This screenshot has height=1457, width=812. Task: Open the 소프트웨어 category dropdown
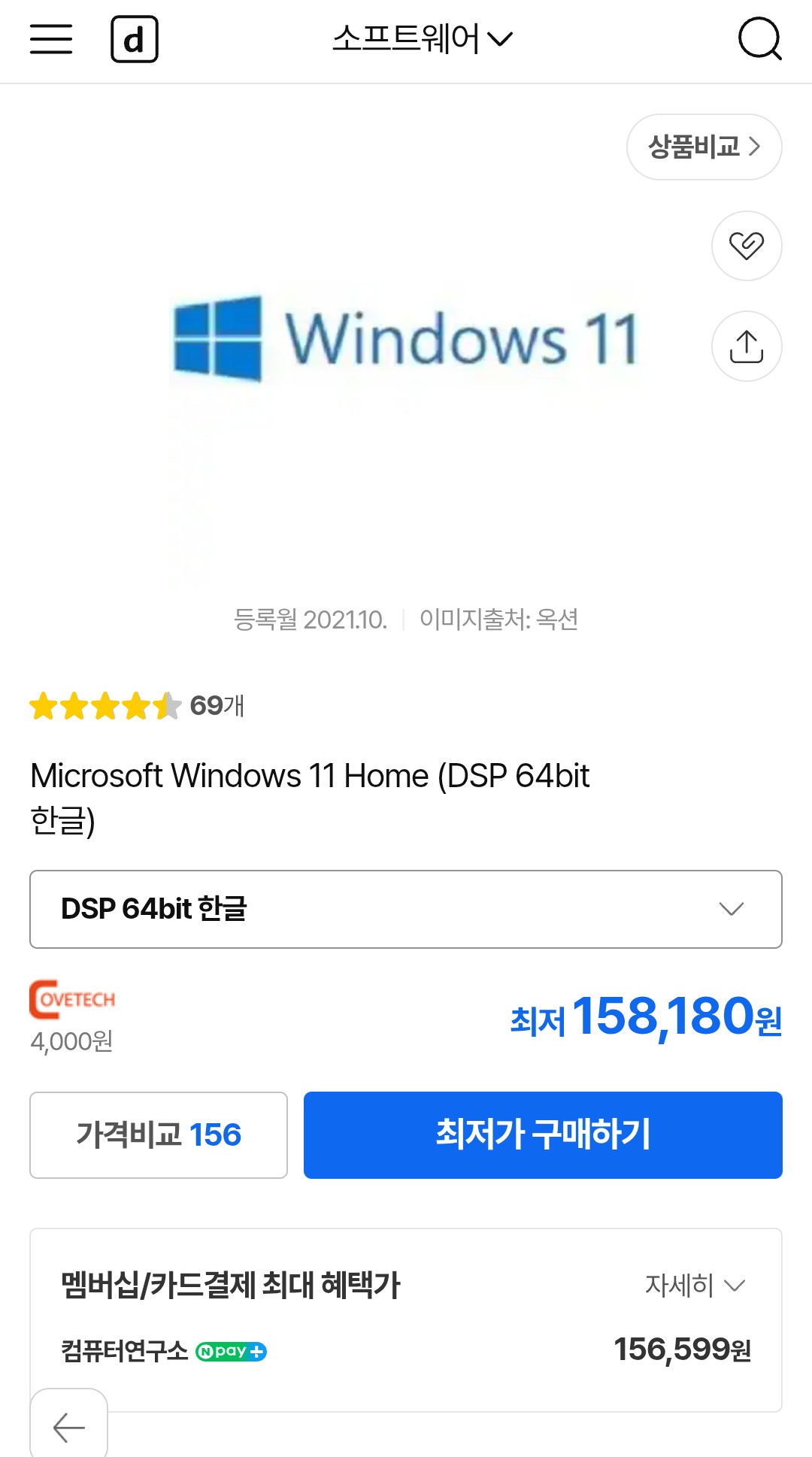click(x=422, y=38)
